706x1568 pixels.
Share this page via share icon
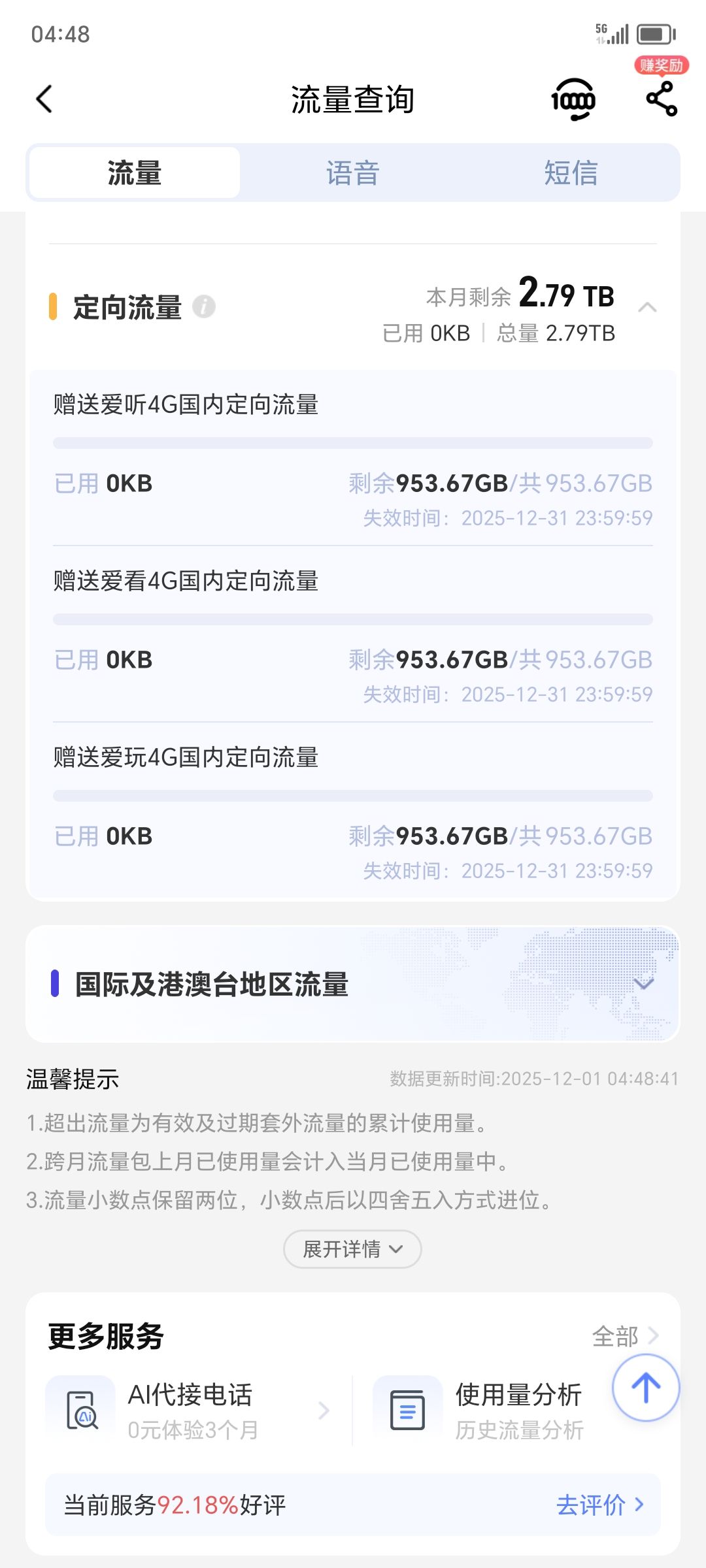click(x=662, y=99)
